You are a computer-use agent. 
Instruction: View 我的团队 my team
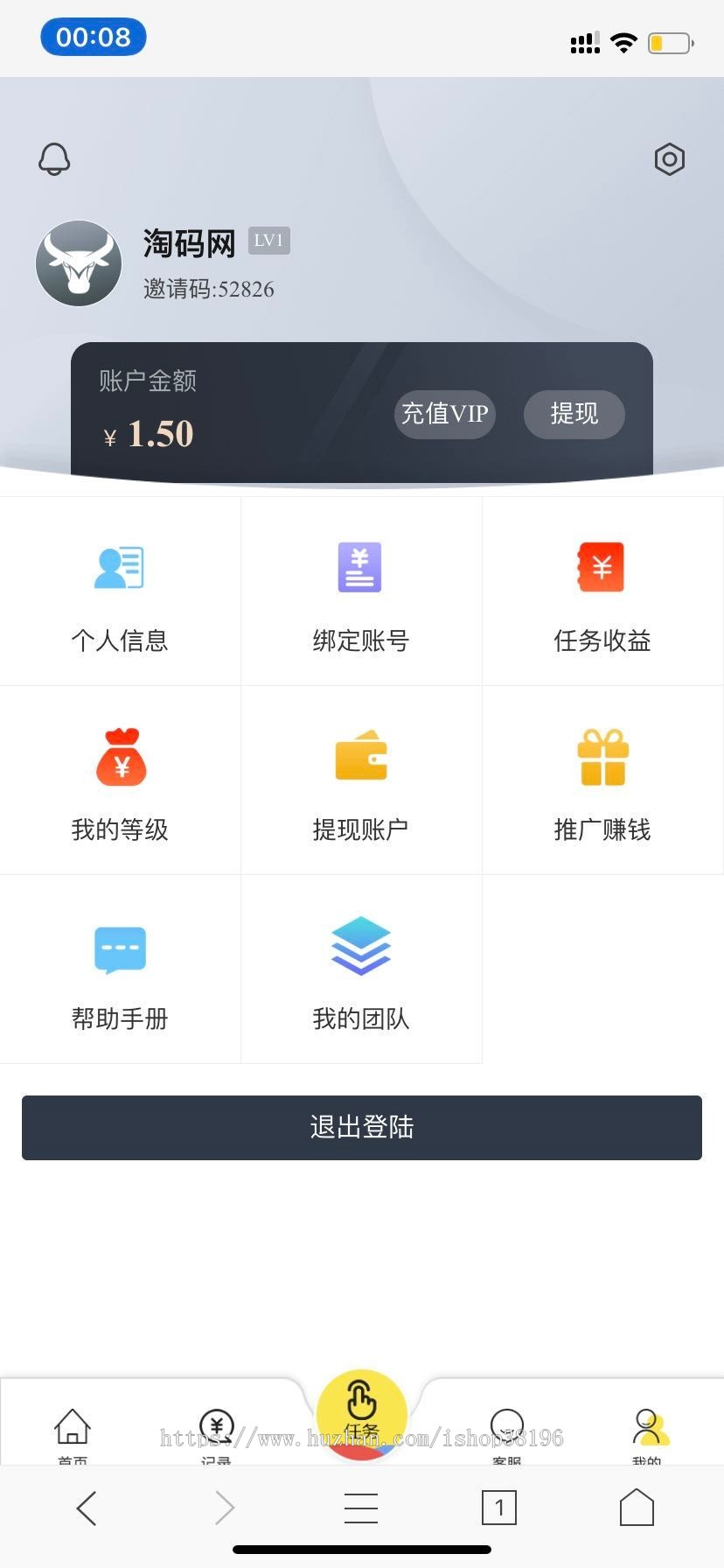pyautogui.click(x=361, y=970)
